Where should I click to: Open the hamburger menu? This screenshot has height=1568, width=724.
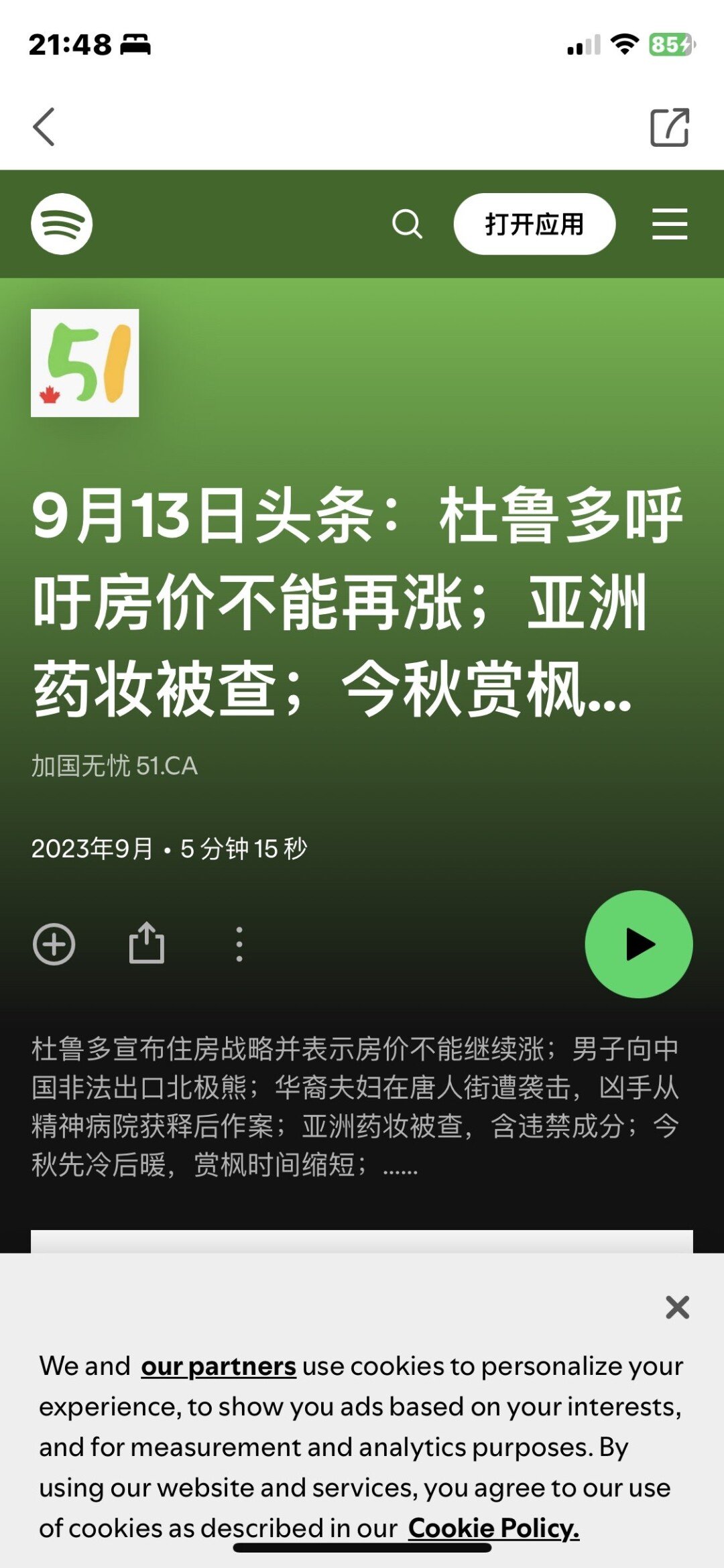670,224
